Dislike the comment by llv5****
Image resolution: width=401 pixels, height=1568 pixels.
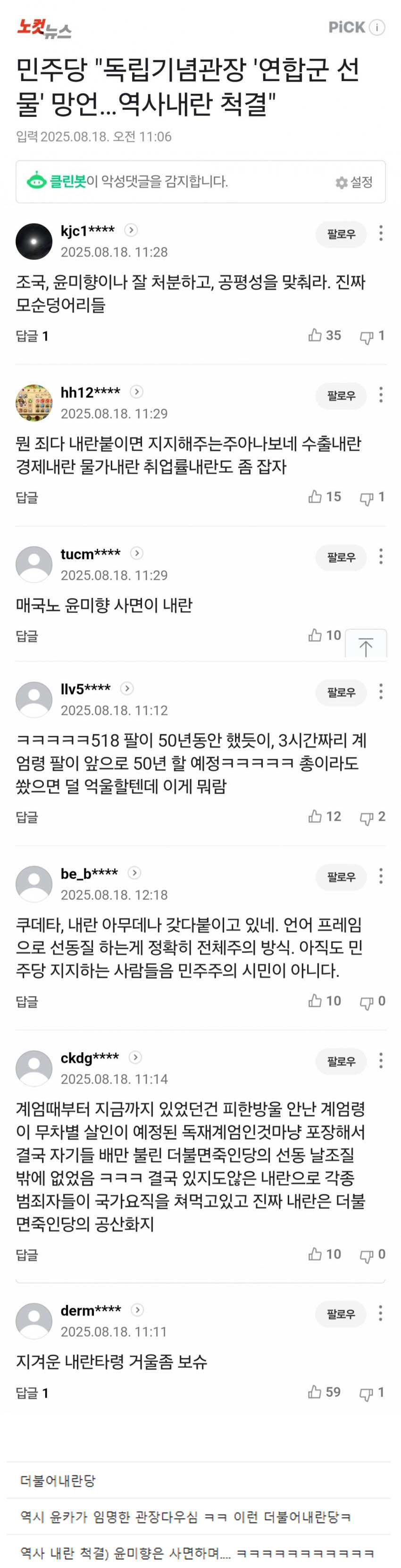coord(372,817)
